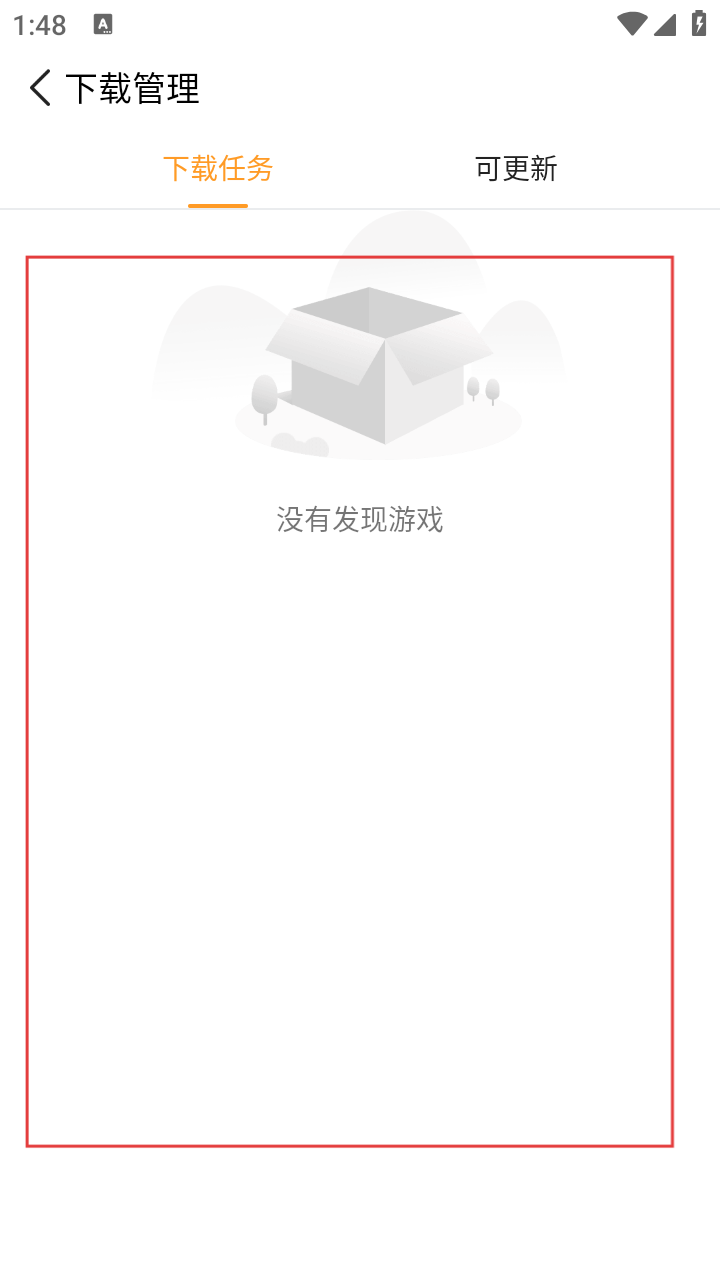This screenshot has width=720, height=1280.
Task: Switch to the 可更新 tab
Action: [515, 168]
